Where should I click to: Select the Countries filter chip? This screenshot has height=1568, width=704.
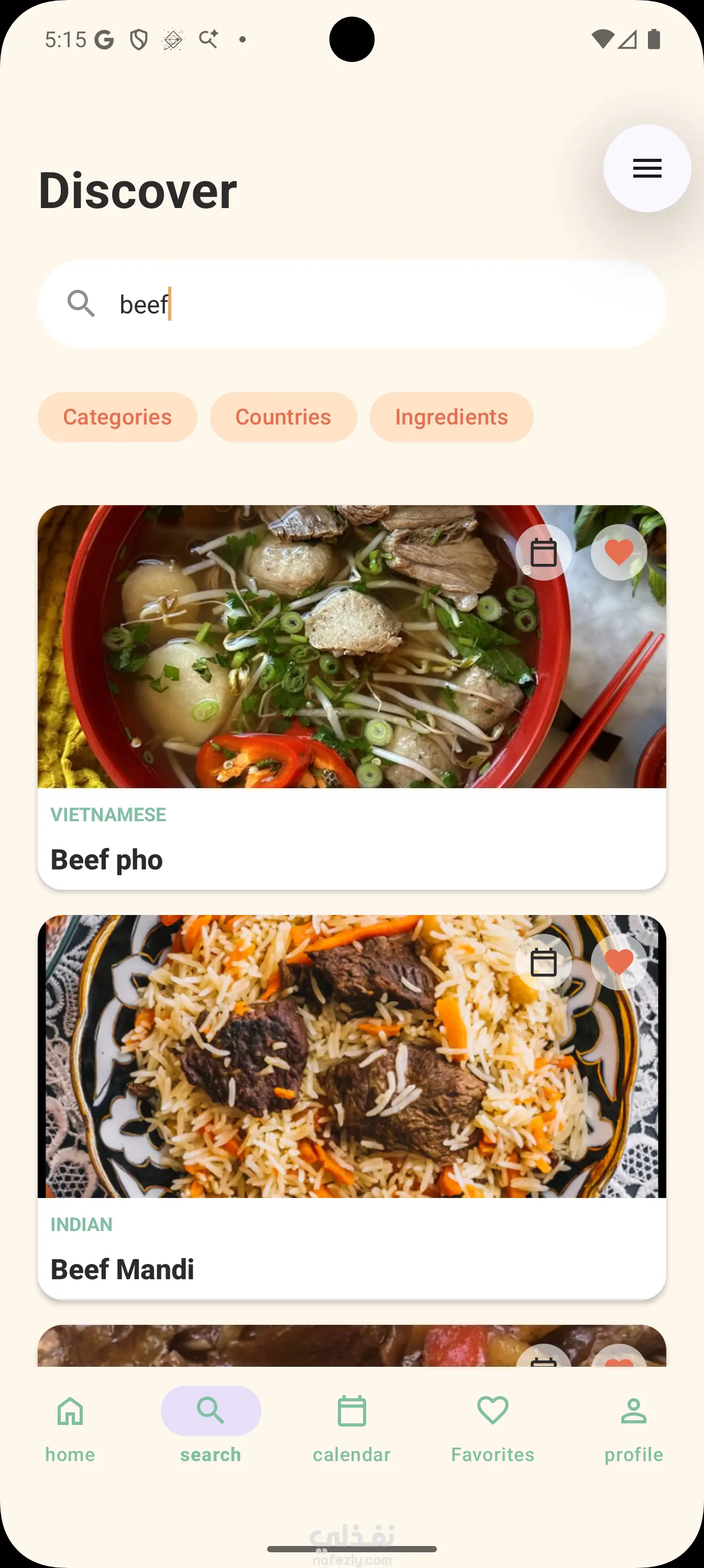point(283,417)
